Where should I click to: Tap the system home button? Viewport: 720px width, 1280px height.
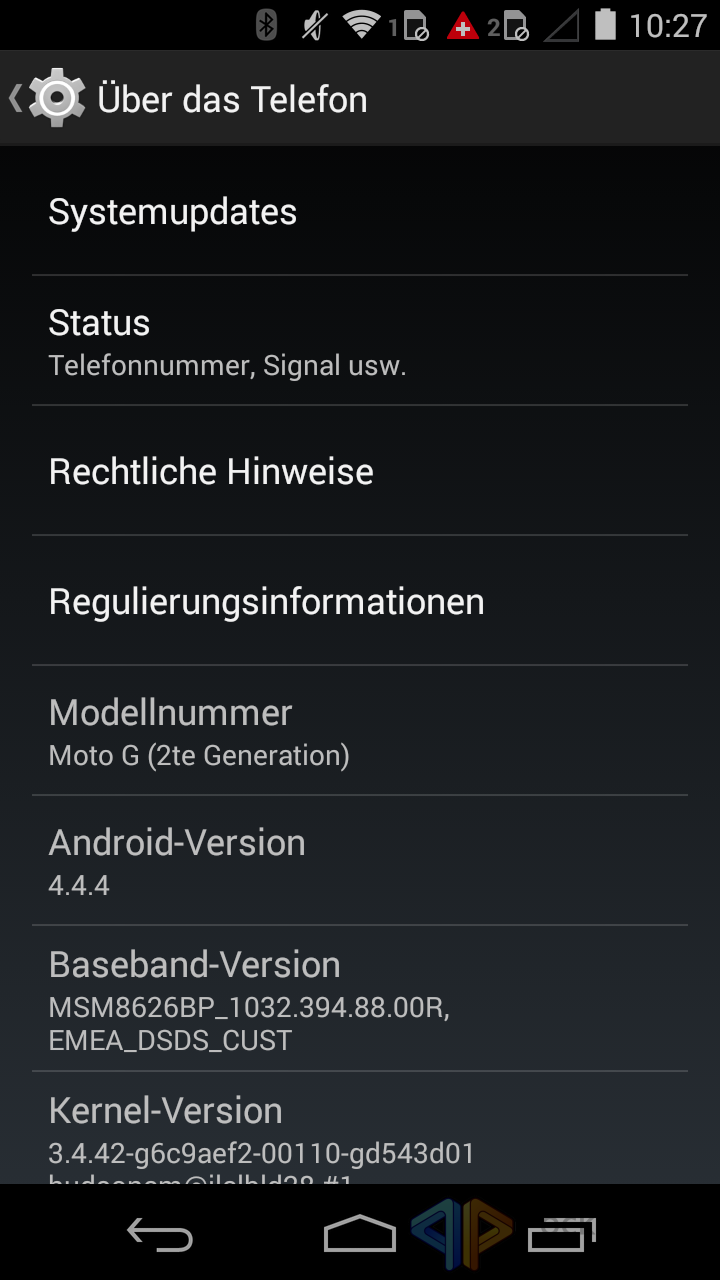(x=359, y=1234)
